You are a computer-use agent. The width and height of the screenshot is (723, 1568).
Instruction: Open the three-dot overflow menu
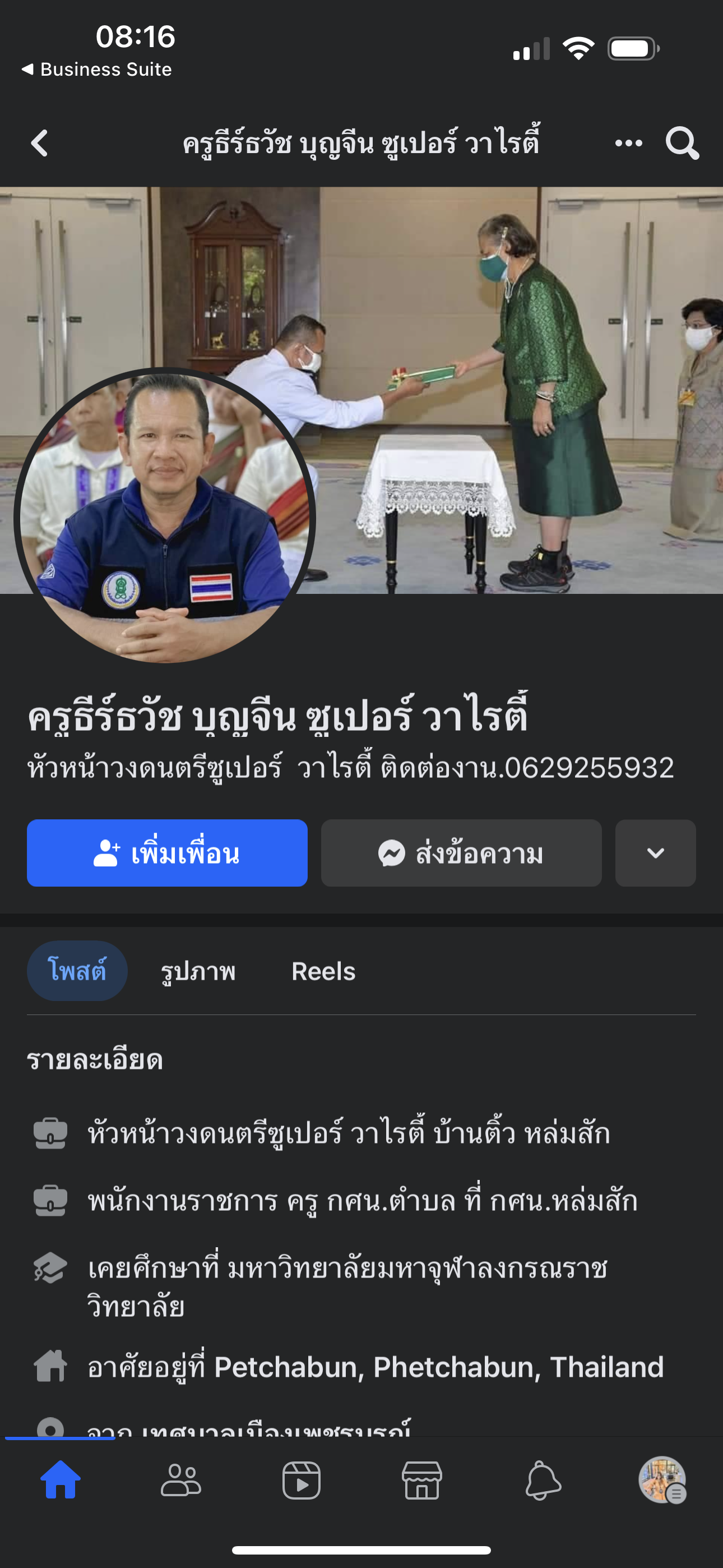628,144
